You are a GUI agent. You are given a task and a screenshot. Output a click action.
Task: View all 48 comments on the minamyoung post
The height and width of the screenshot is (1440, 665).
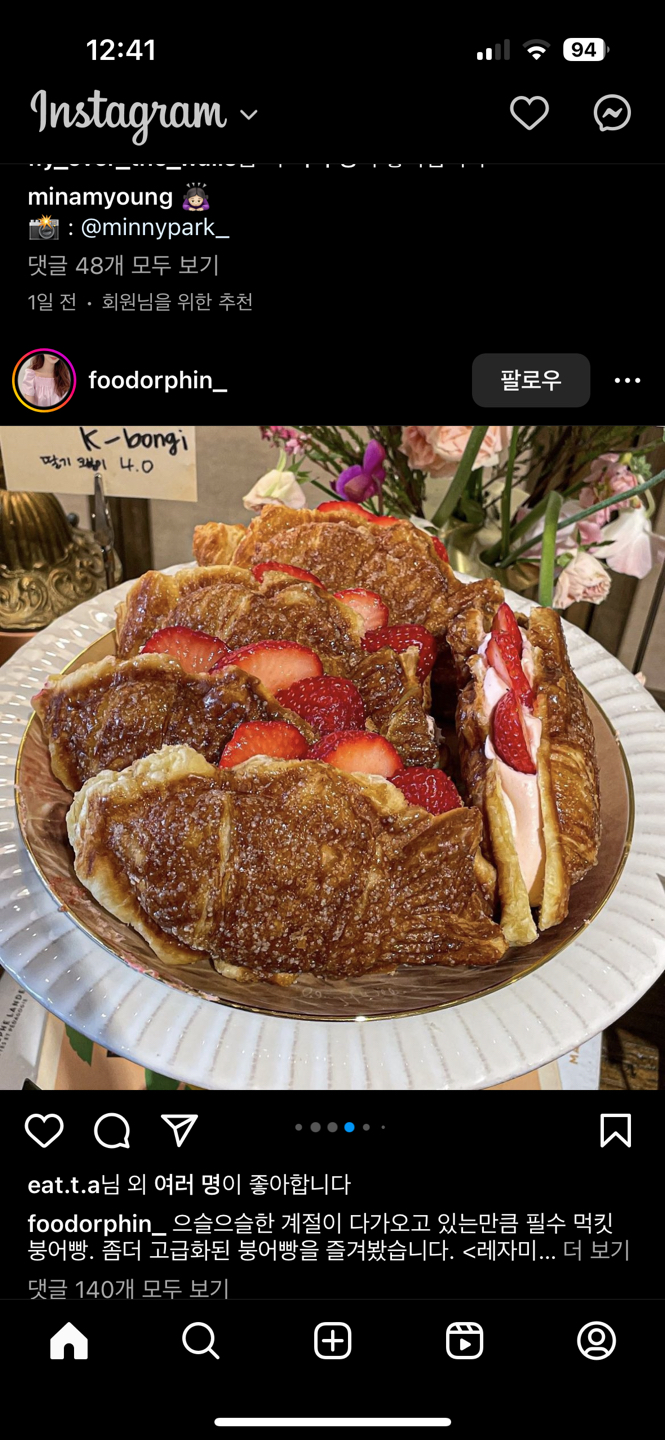point(123,265)
